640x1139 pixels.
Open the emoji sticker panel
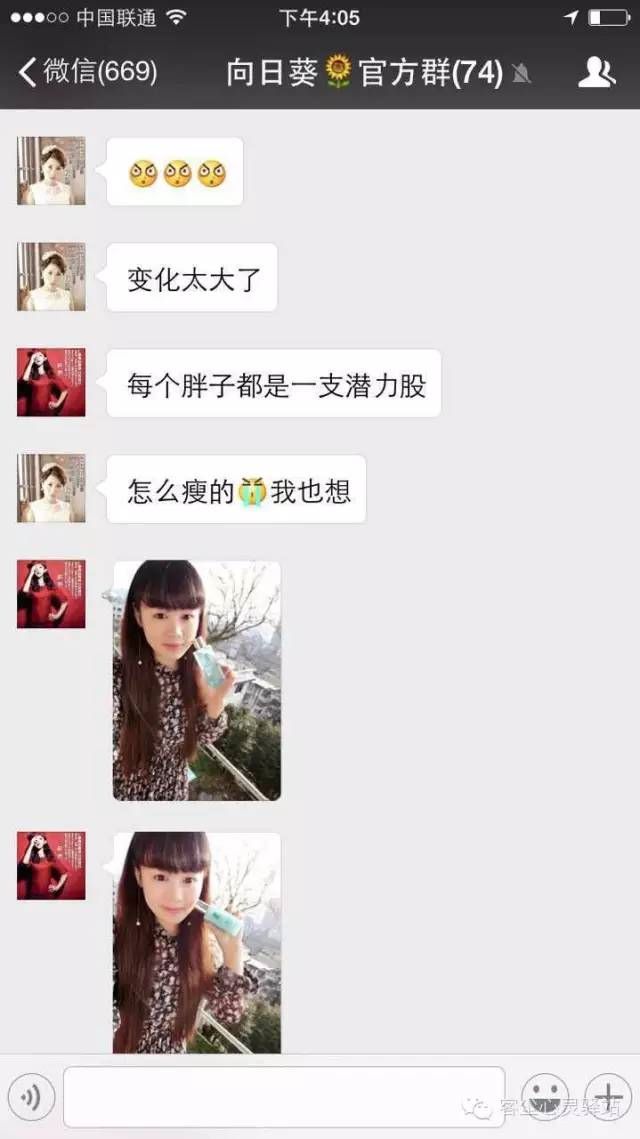(x=546, y=1096)
